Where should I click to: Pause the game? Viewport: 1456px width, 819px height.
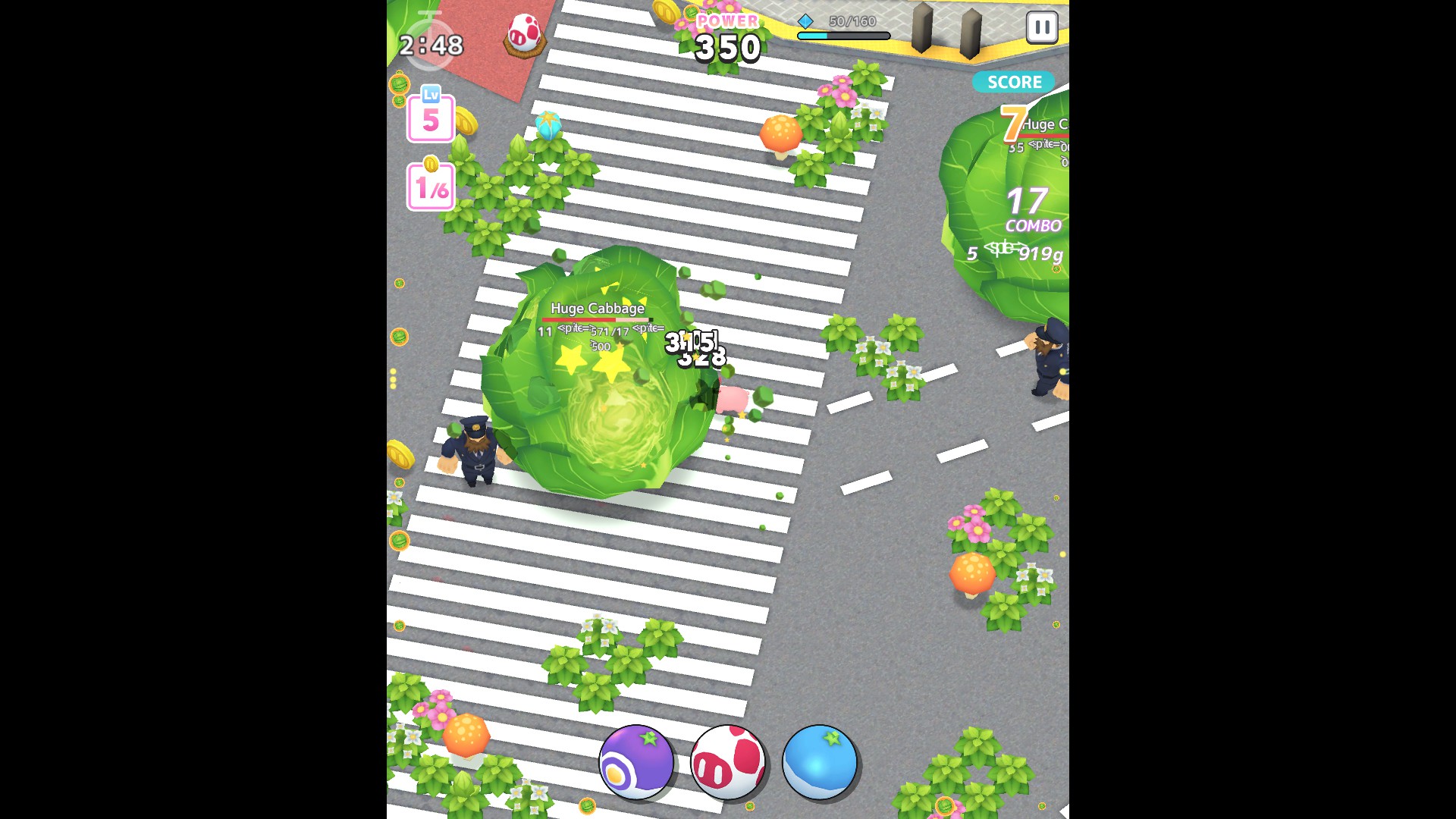point(1042,28)
